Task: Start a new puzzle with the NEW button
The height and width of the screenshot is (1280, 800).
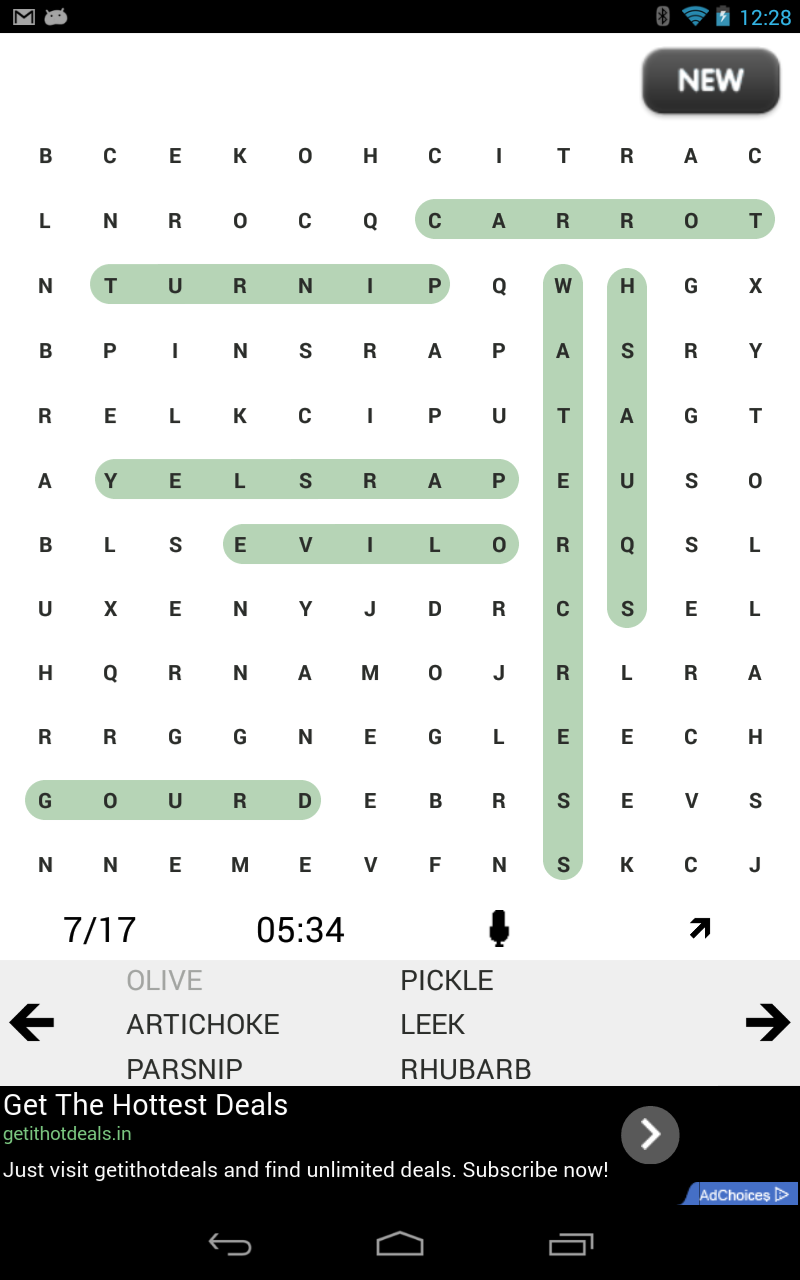Action: 711,81
